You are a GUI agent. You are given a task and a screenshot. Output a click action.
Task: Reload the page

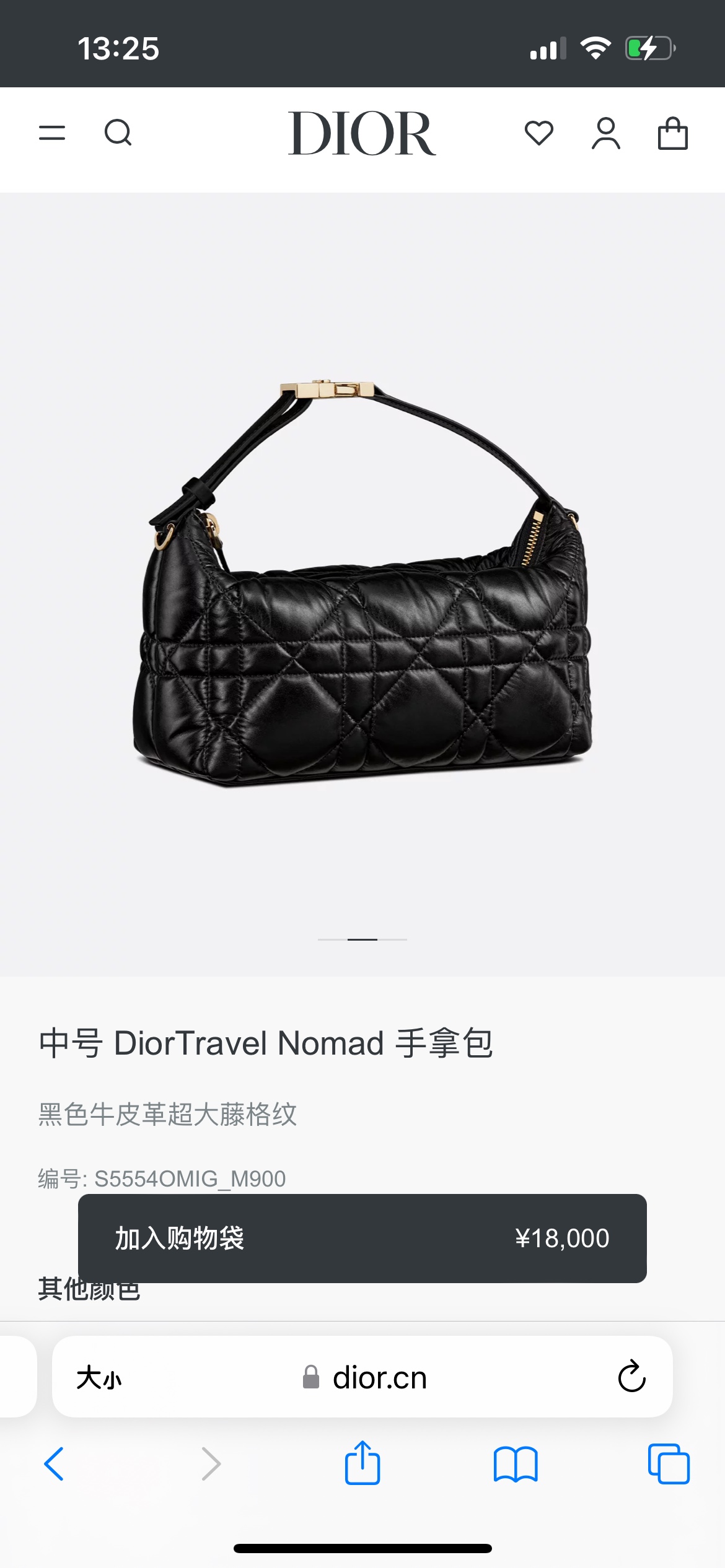(x=631, y=1377)
